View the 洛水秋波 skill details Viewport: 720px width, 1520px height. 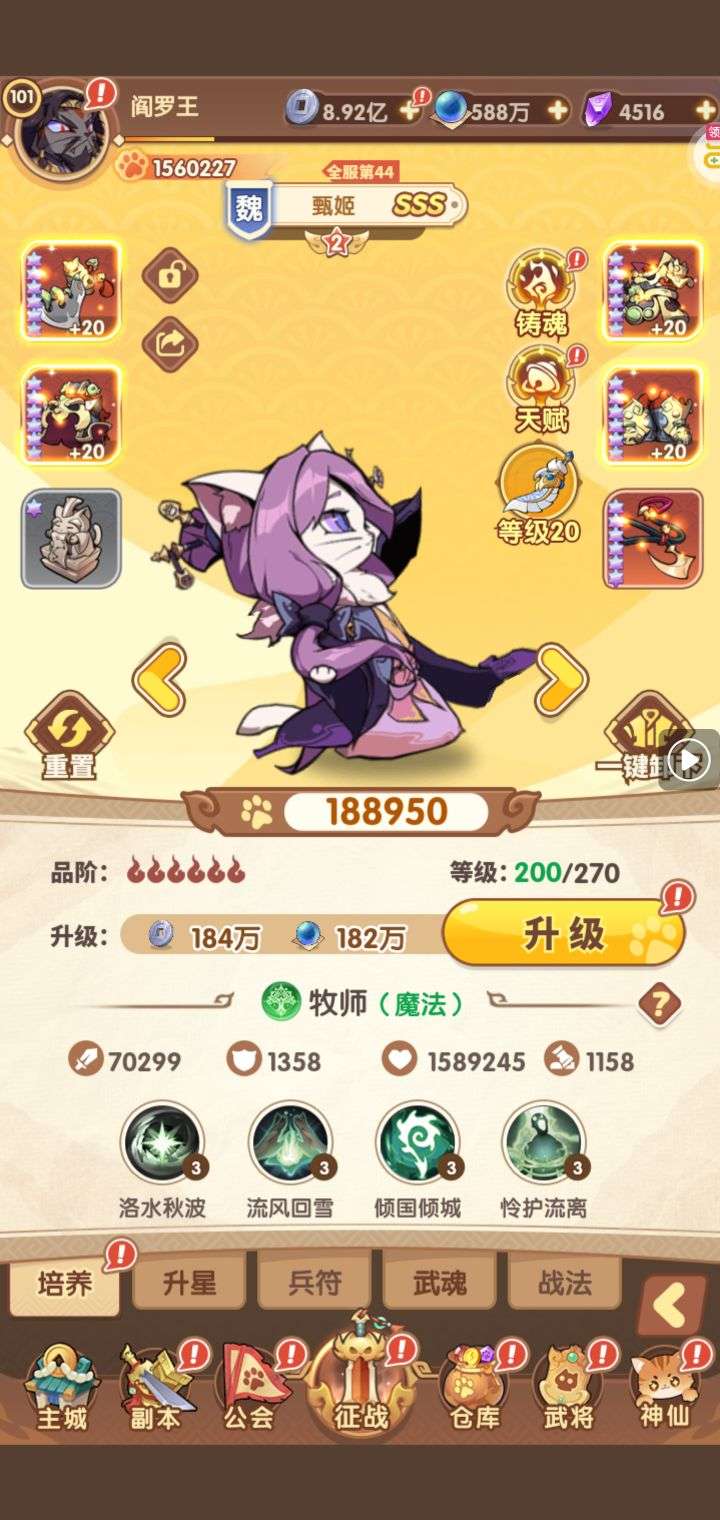162,1143
